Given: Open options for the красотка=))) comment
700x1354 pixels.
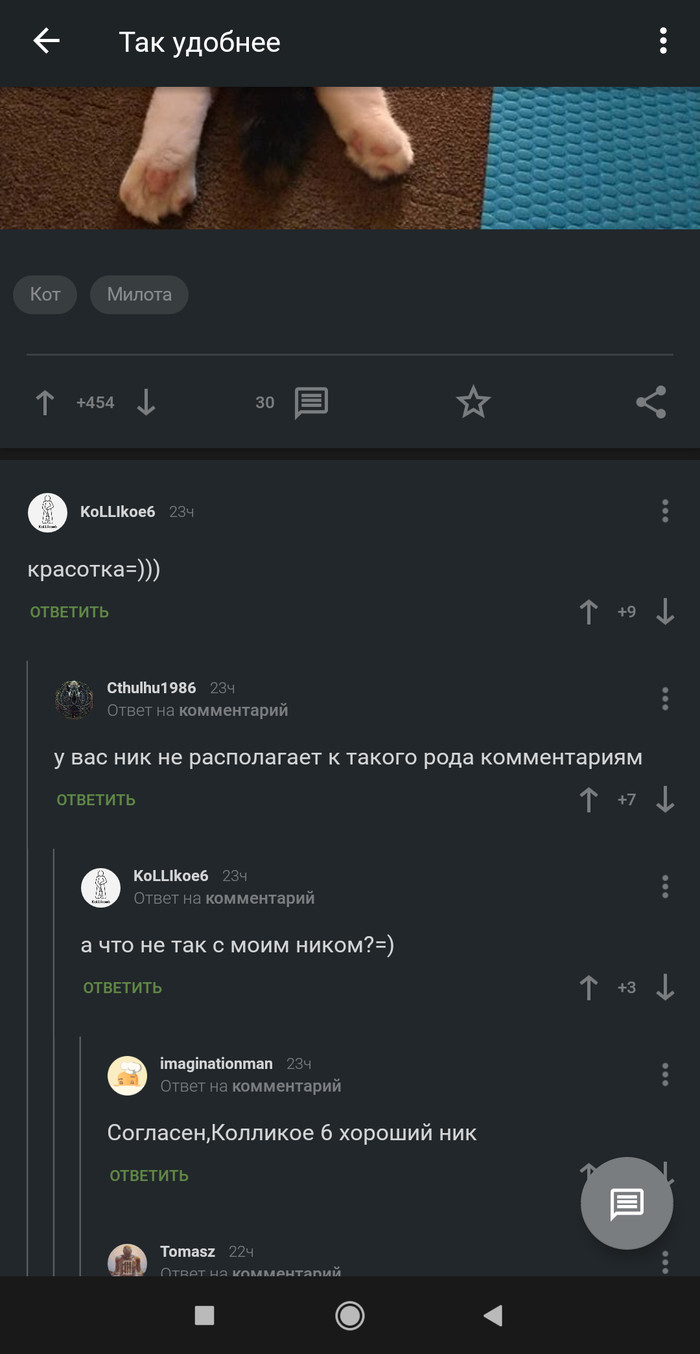Looking at the screenshot, I should pos(665,512).
